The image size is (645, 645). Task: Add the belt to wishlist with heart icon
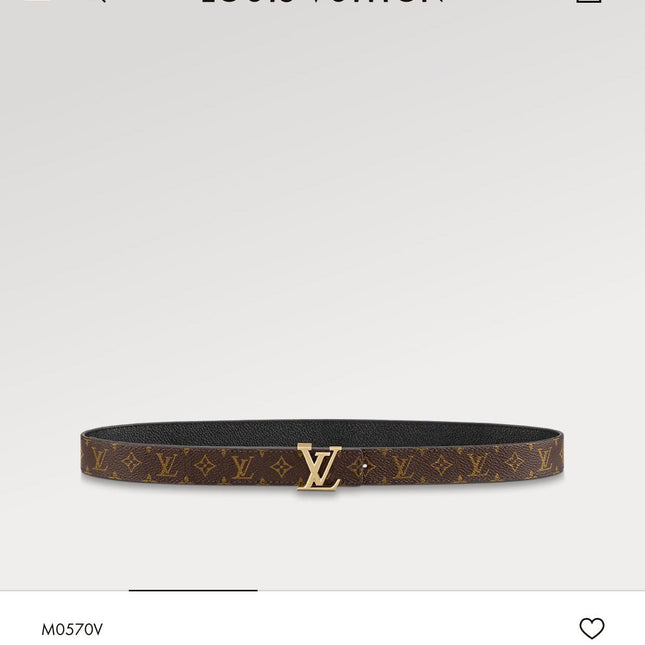point(592,628)
